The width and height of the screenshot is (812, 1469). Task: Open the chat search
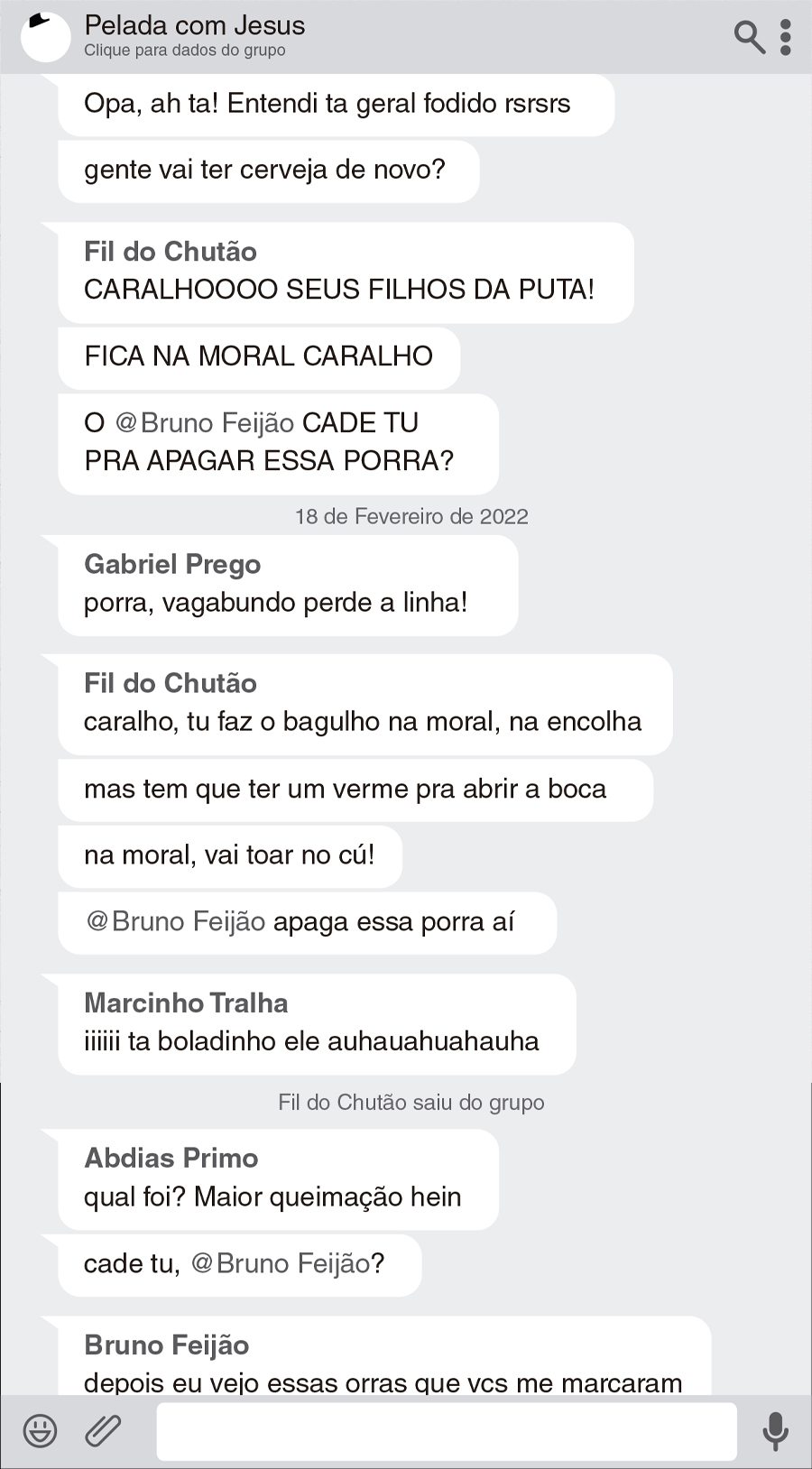749,37
